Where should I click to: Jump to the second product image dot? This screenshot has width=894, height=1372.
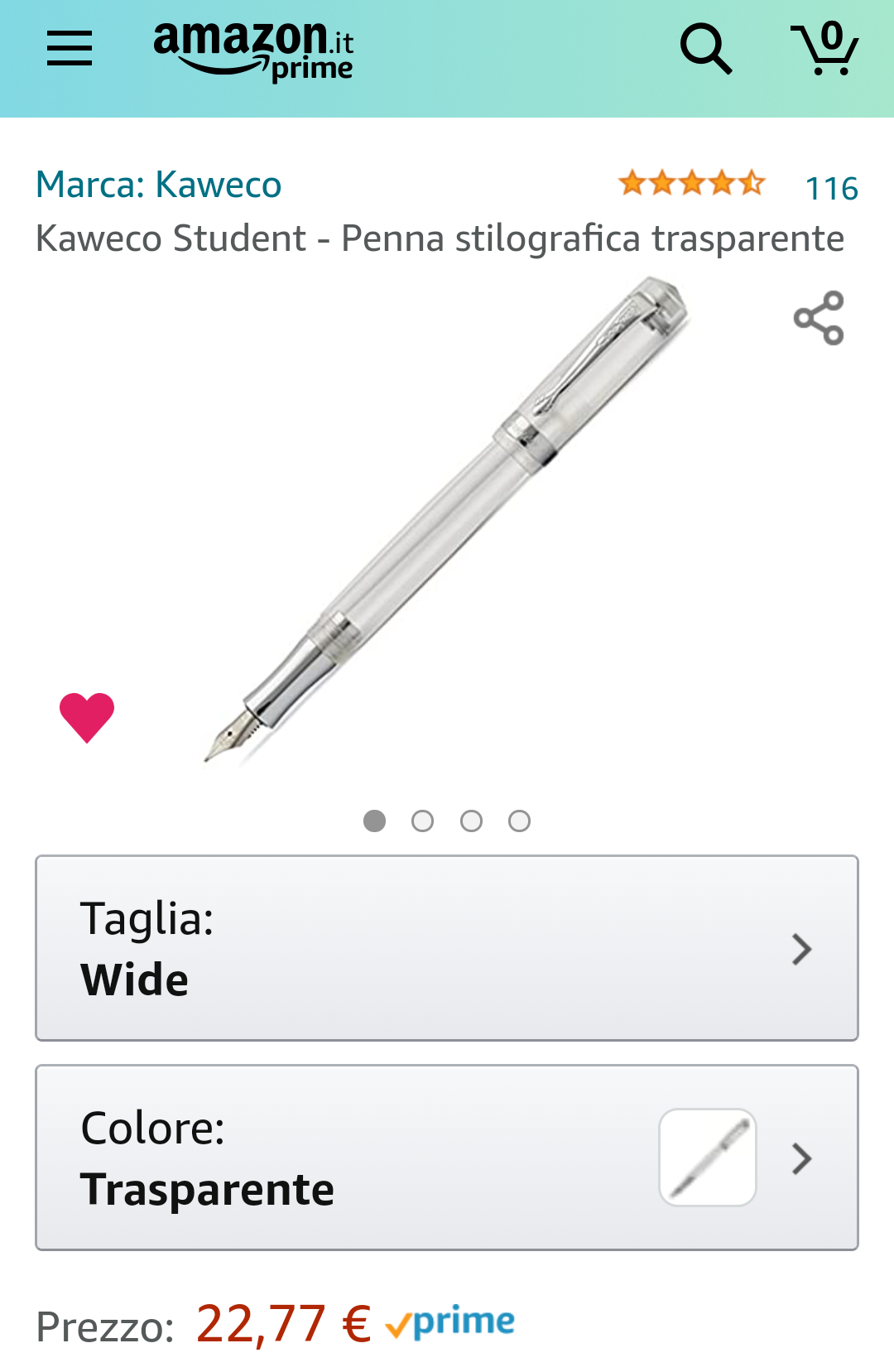[423, 821]
